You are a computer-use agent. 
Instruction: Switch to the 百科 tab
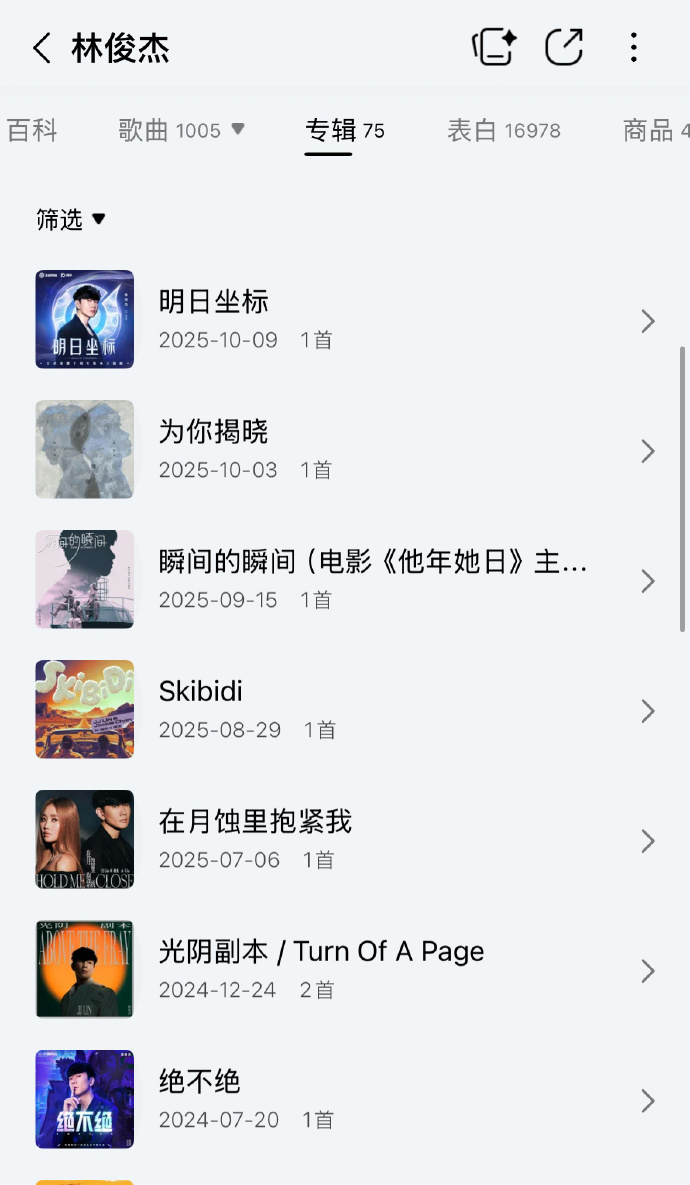tap(32, 130)
